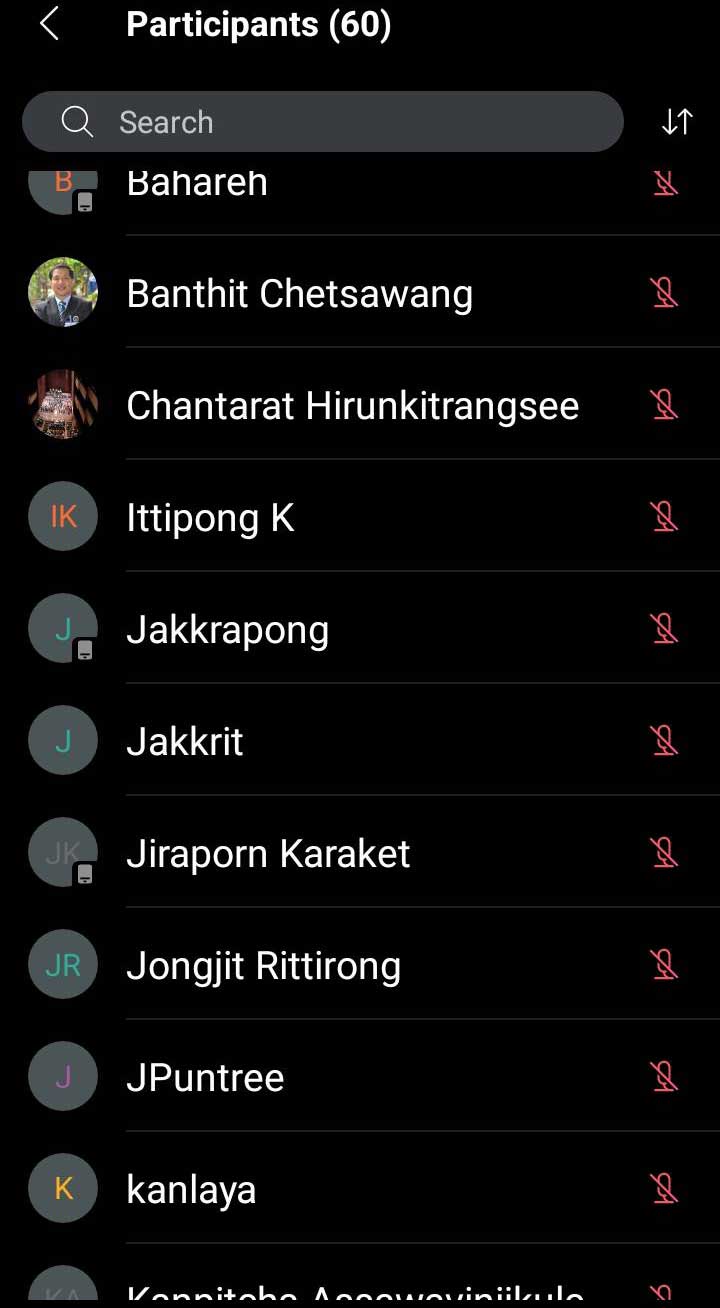
Task: Open Jiraporn Karaket's row
Action: (x=268, y=854)
